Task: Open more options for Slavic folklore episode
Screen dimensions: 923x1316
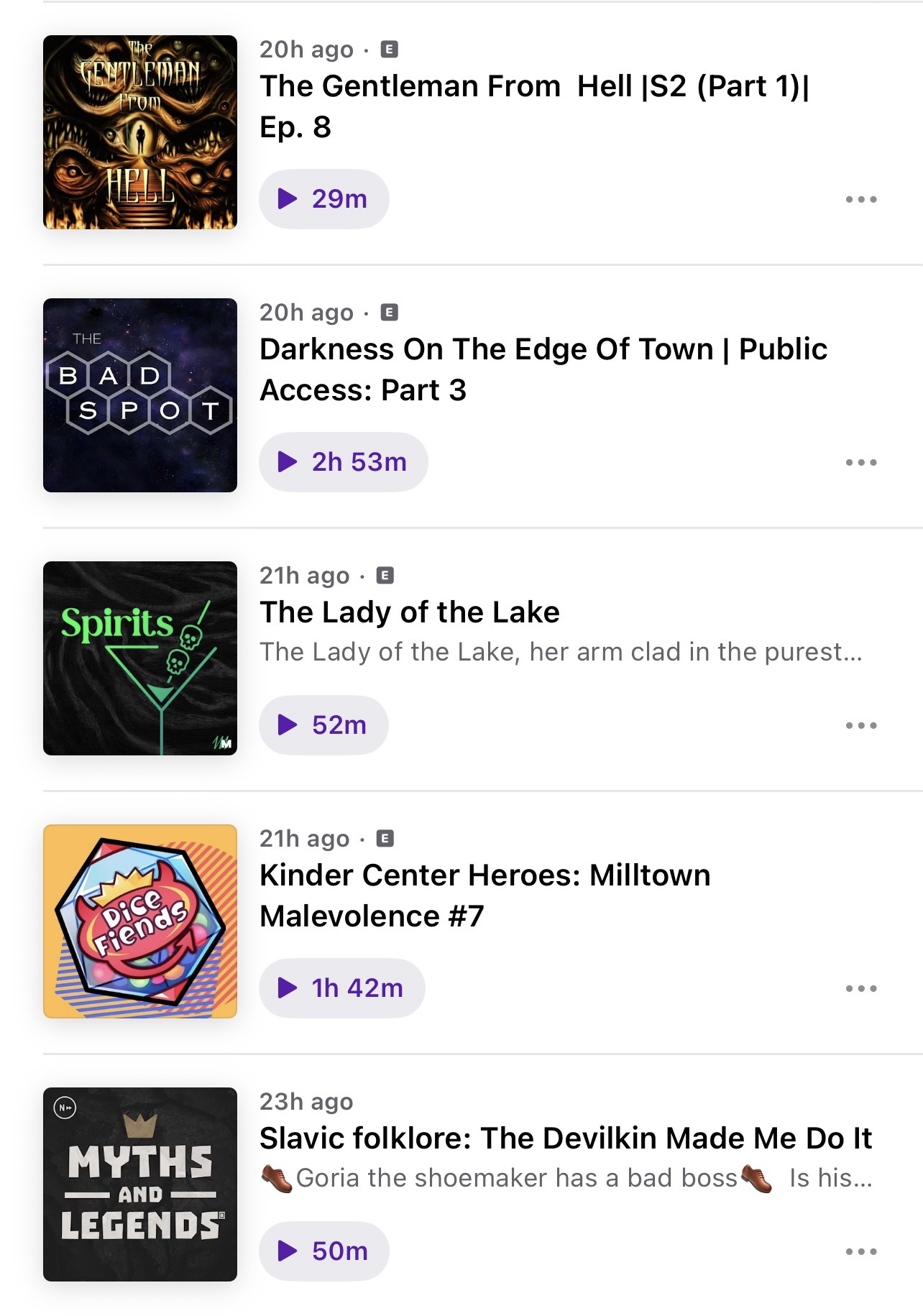Action: click(x=861, y=1251)
